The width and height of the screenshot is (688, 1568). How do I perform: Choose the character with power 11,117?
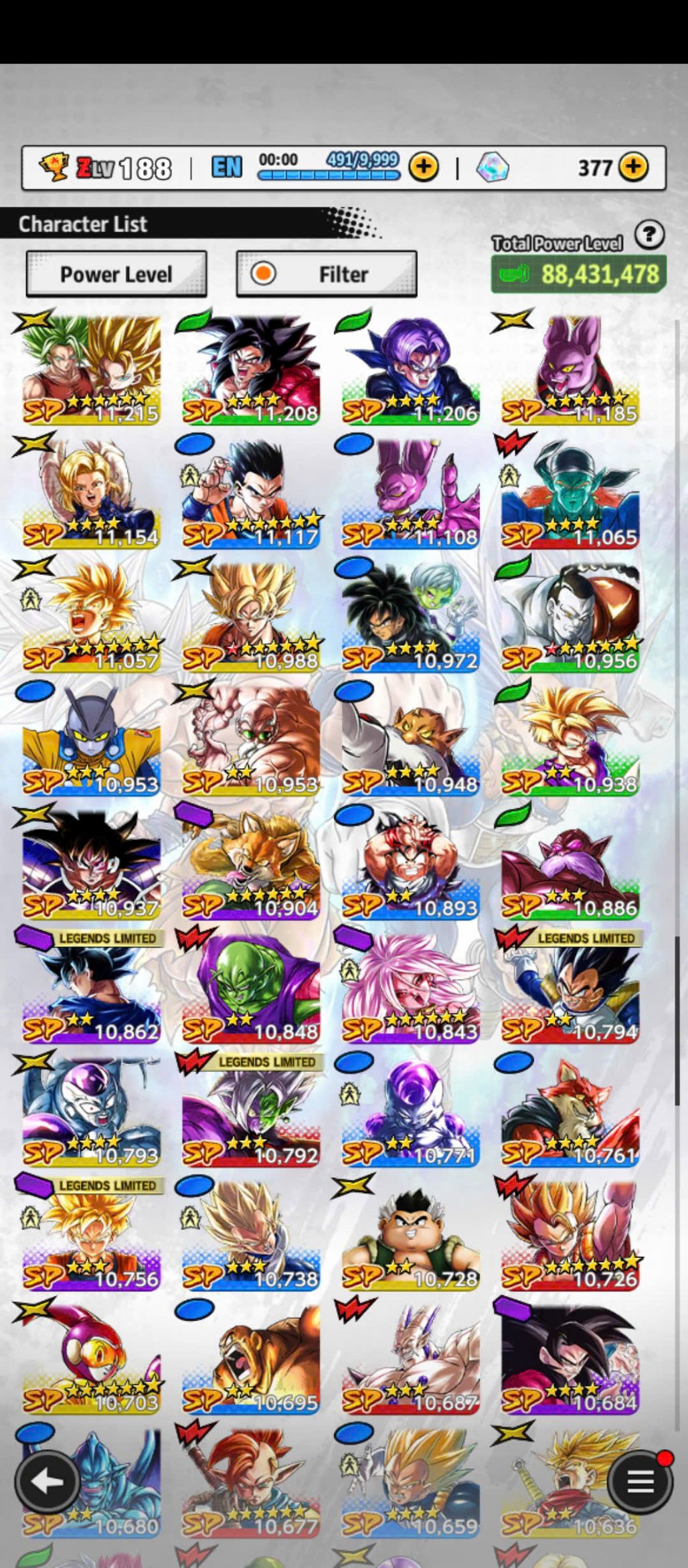click(x=251, y=493)
